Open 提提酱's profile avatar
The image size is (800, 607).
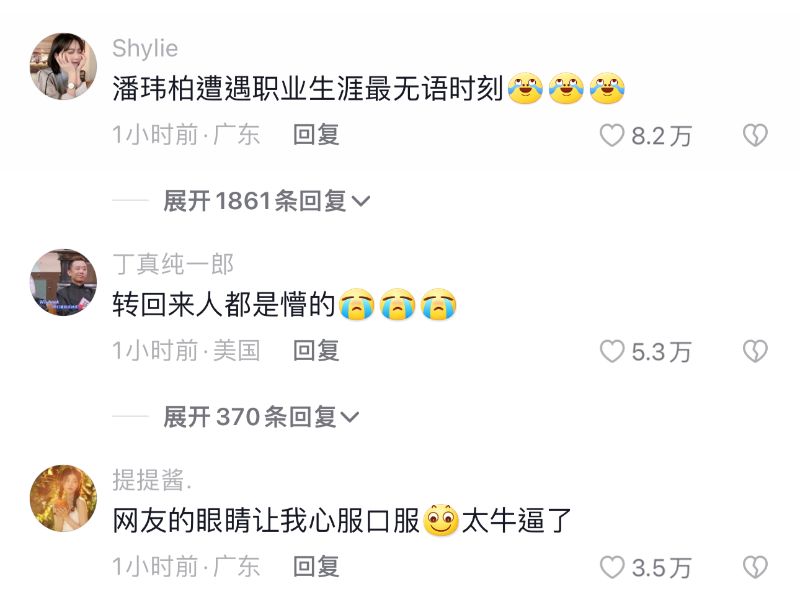63,498
